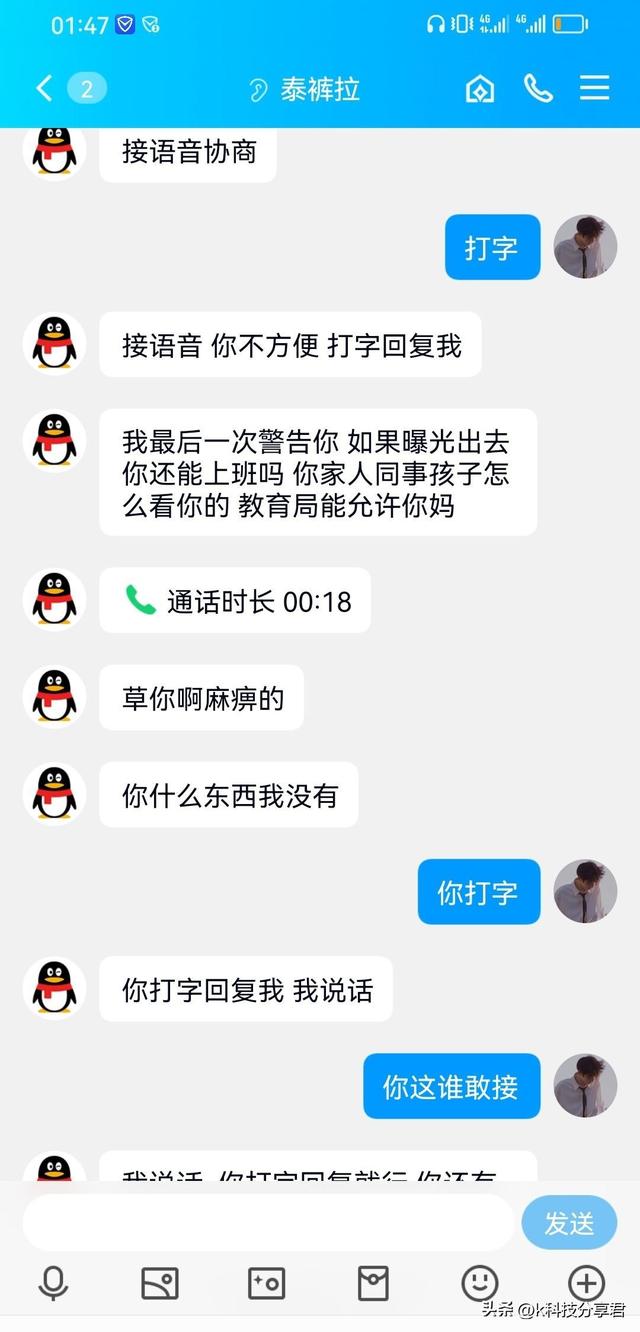Screen dimensions: 640x1332
Task: Tap the 发送 send button
Action: pyautogui.click(x=569, y=1222)
